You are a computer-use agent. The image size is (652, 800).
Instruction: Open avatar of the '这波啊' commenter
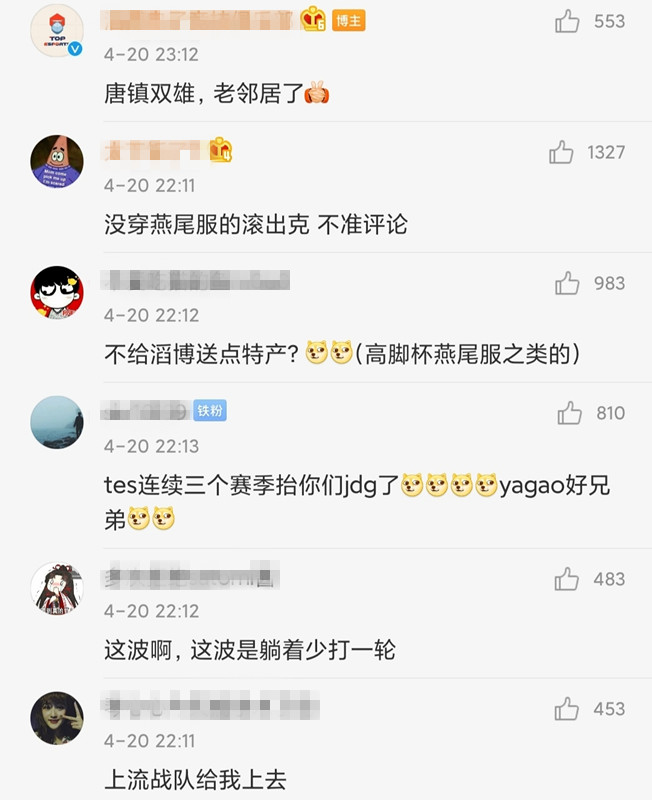pos(57,588)
